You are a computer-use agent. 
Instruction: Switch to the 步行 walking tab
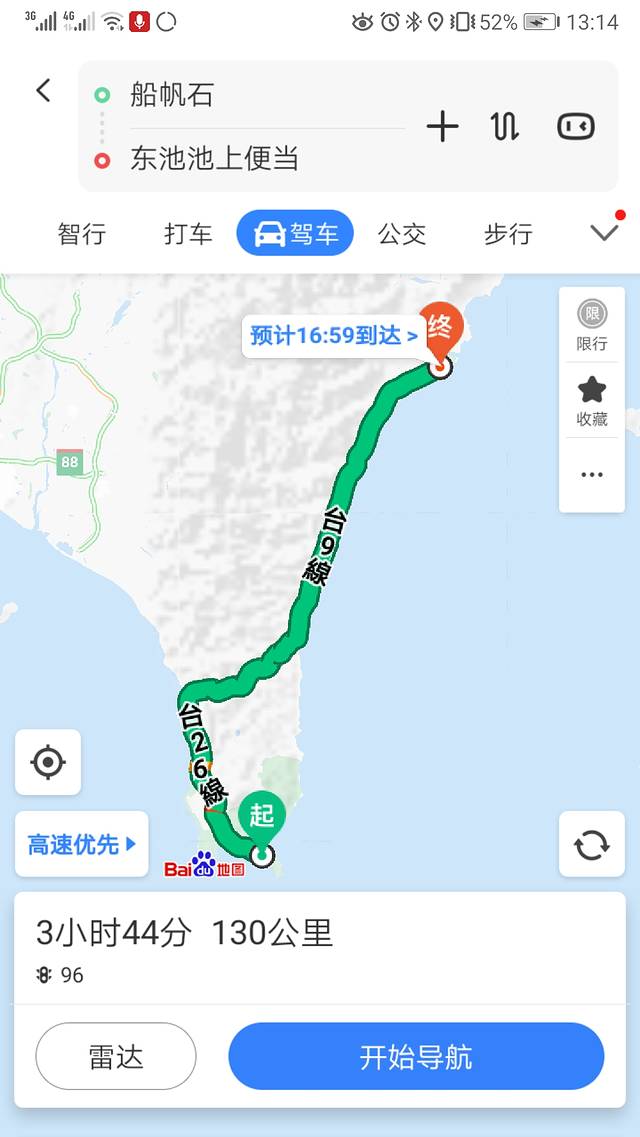pyautogui.click(x=508, y=234)
